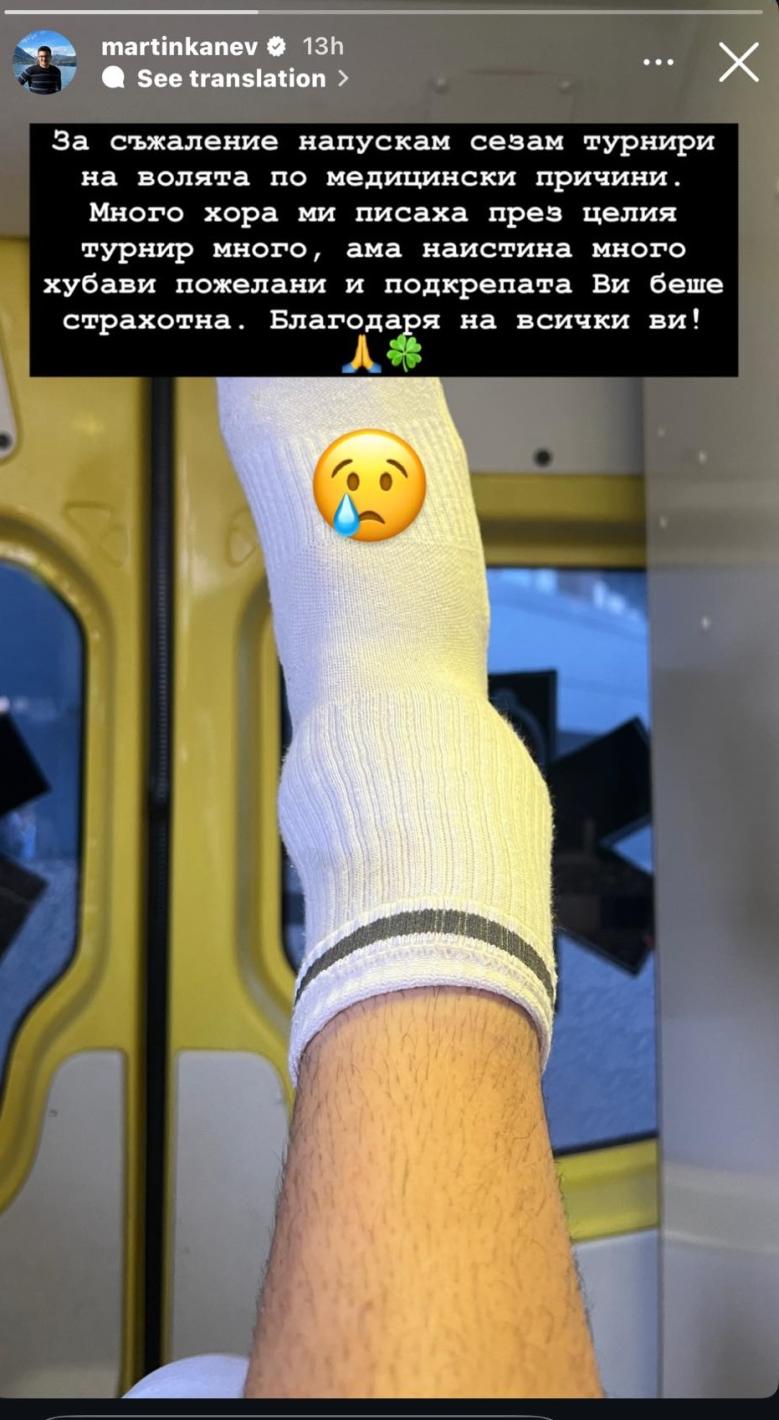Viewport: 779px width, 1420px height.
Task: Tap the martinkanev username
Action: tap(179, 46)
